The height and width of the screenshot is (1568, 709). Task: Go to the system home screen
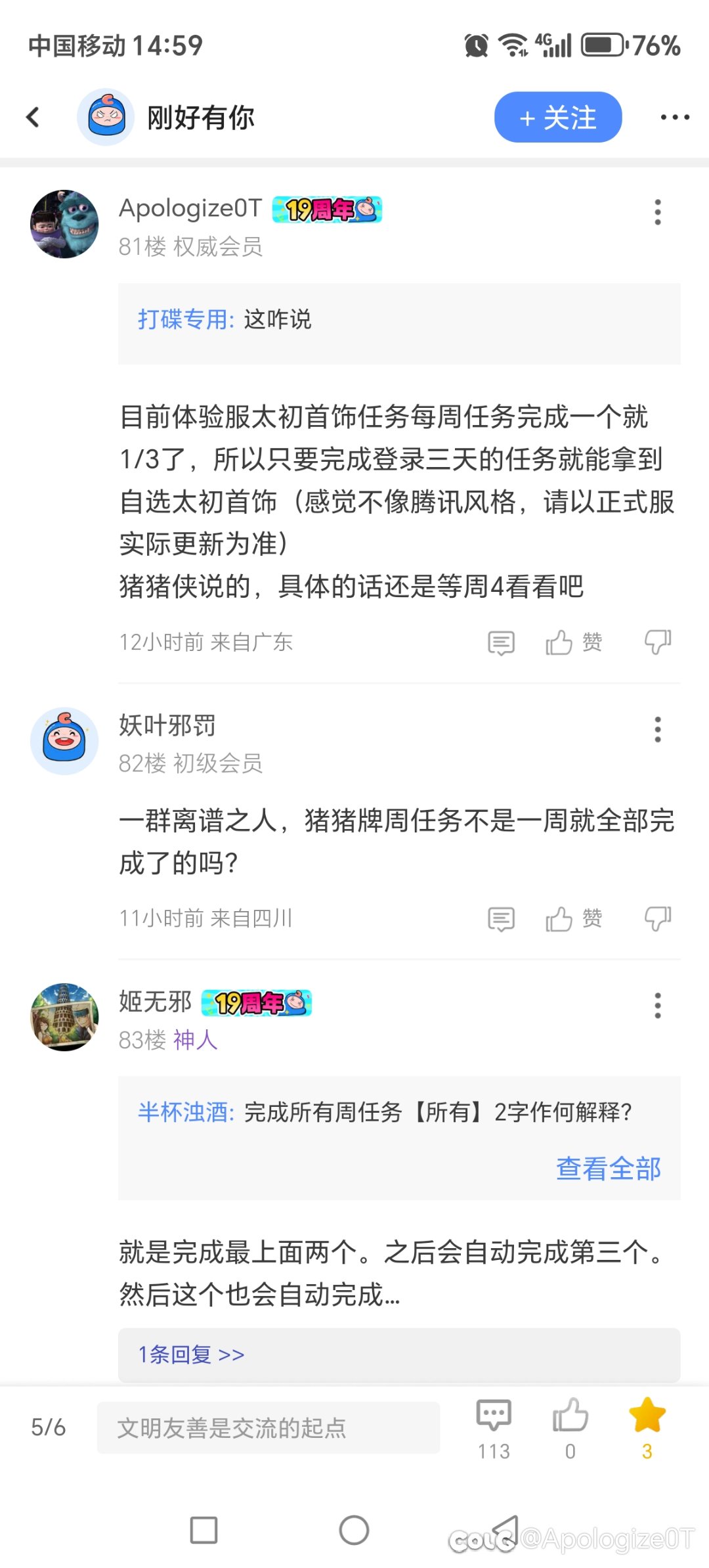354,1530
